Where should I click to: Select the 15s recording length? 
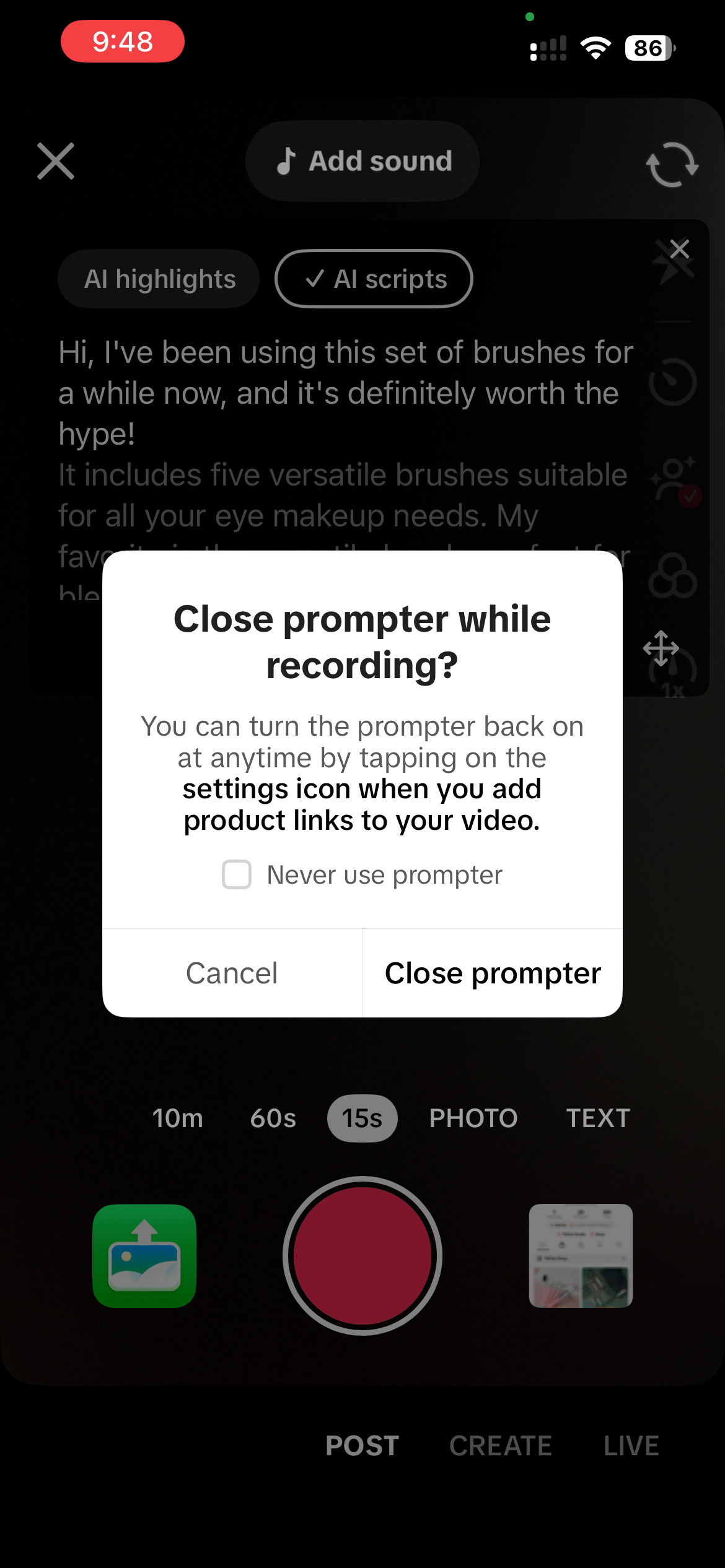tap(362, 1118)
